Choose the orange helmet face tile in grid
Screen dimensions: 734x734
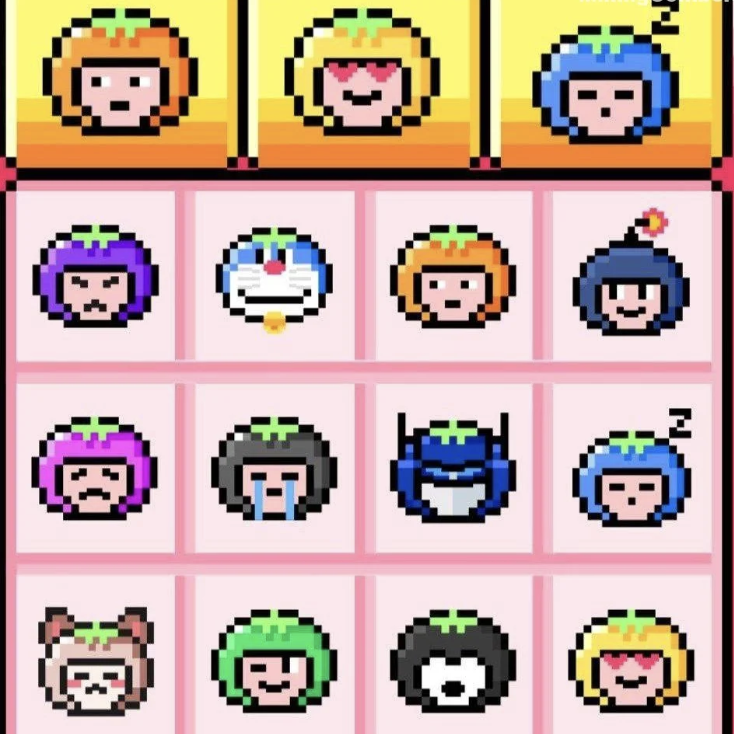click(453, 277)
